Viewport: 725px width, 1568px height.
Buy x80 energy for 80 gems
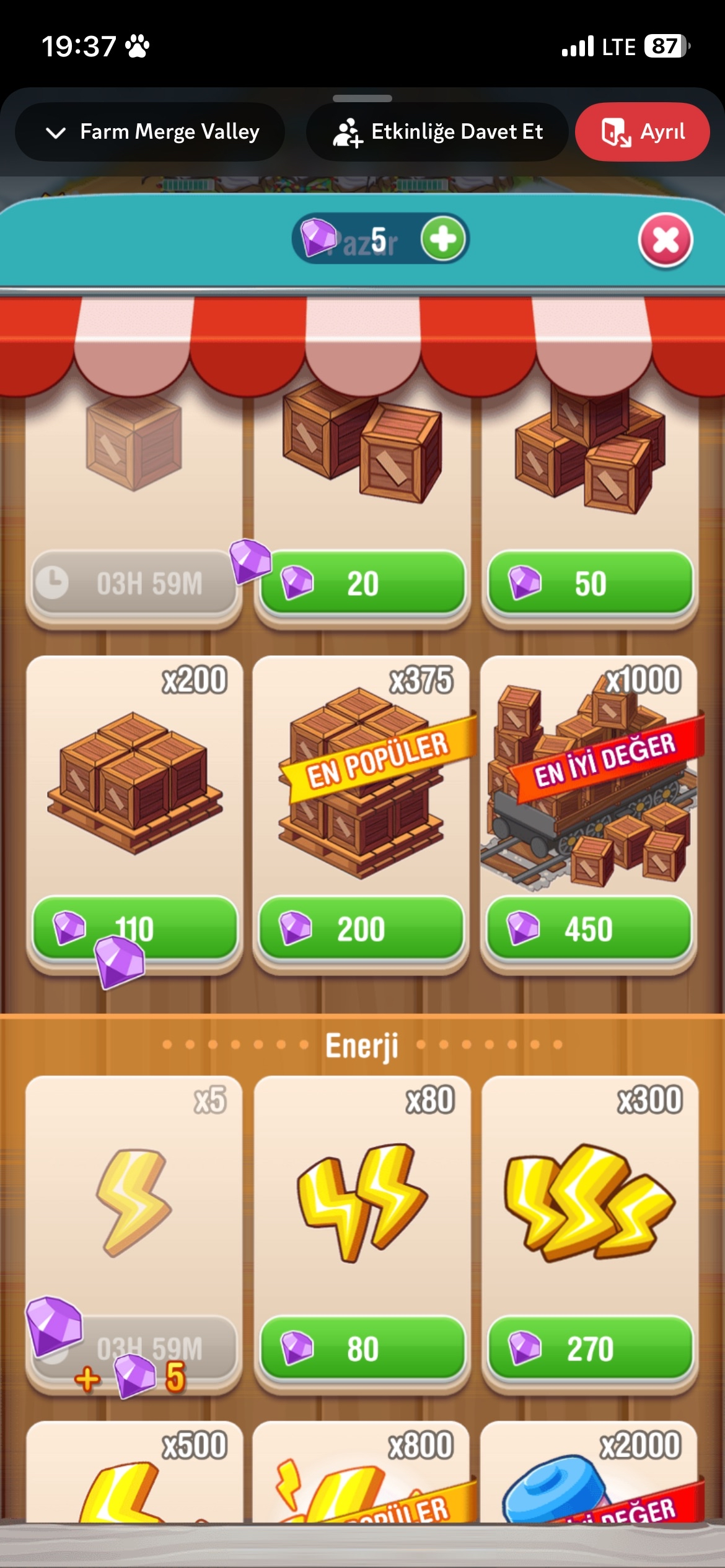pyautogui.click(x=362, y=1348)
